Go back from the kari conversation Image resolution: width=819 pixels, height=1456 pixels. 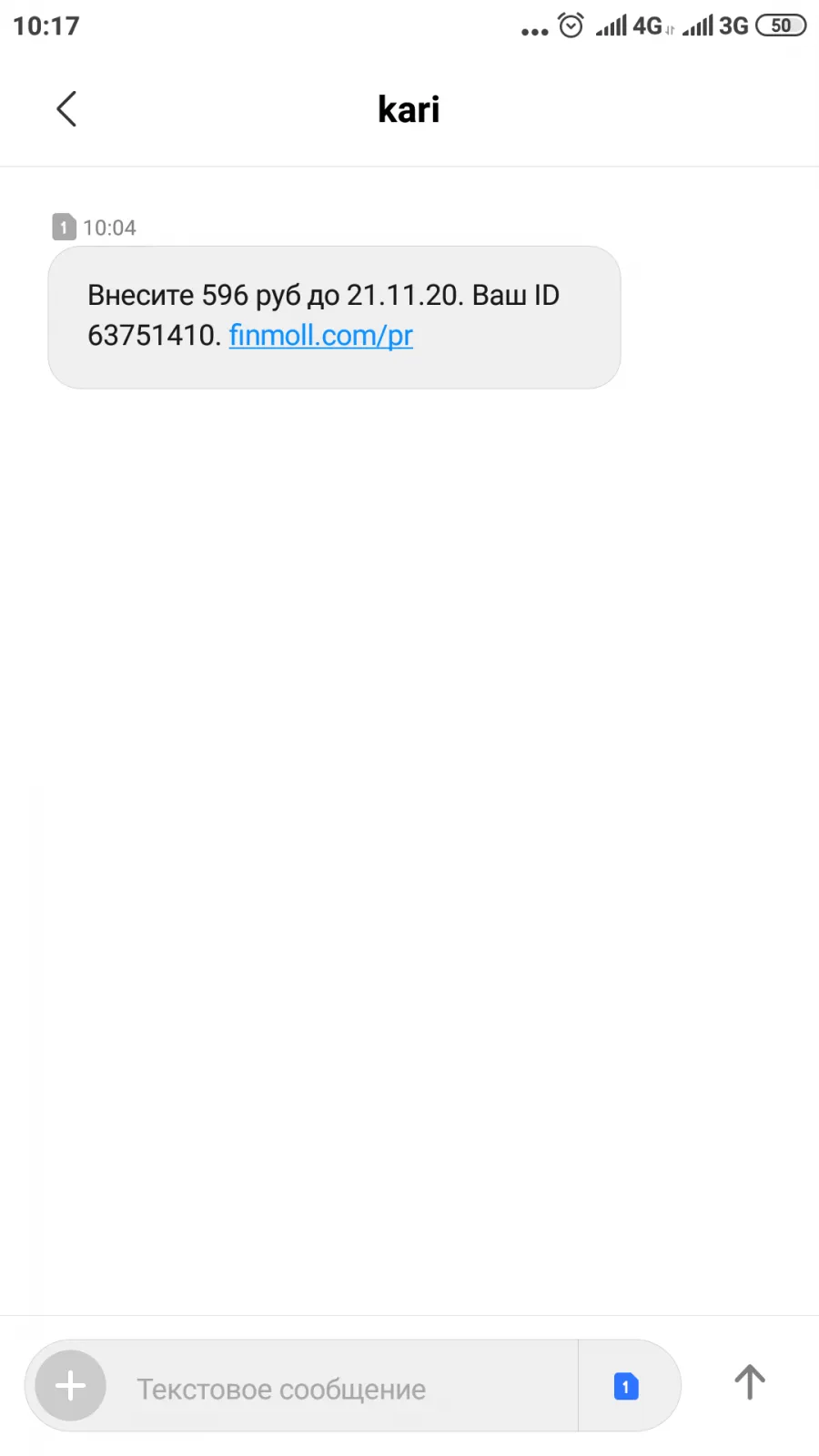click(x=66, y=109)
